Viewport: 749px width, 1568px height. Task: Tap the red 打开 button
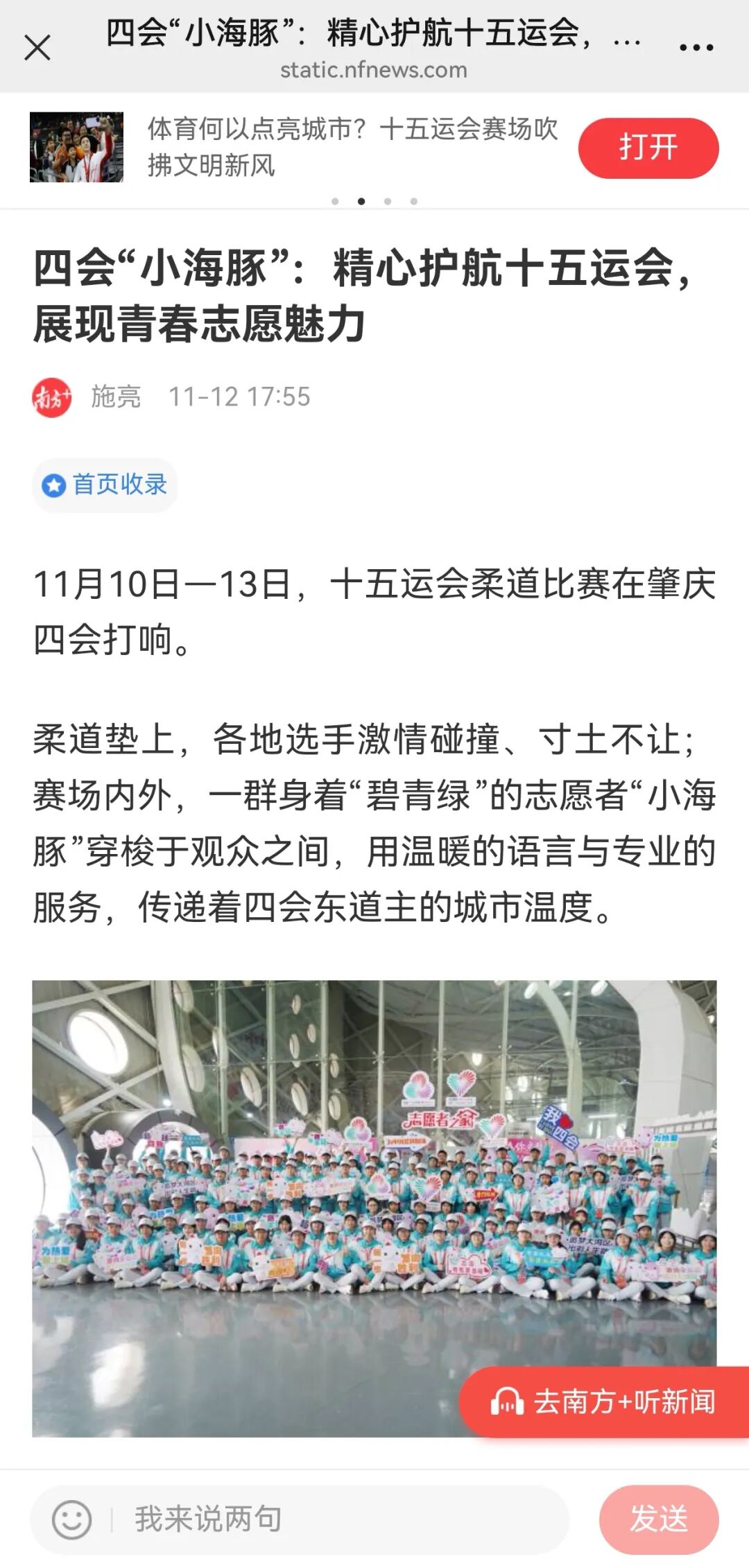click(x=648, y=148)
